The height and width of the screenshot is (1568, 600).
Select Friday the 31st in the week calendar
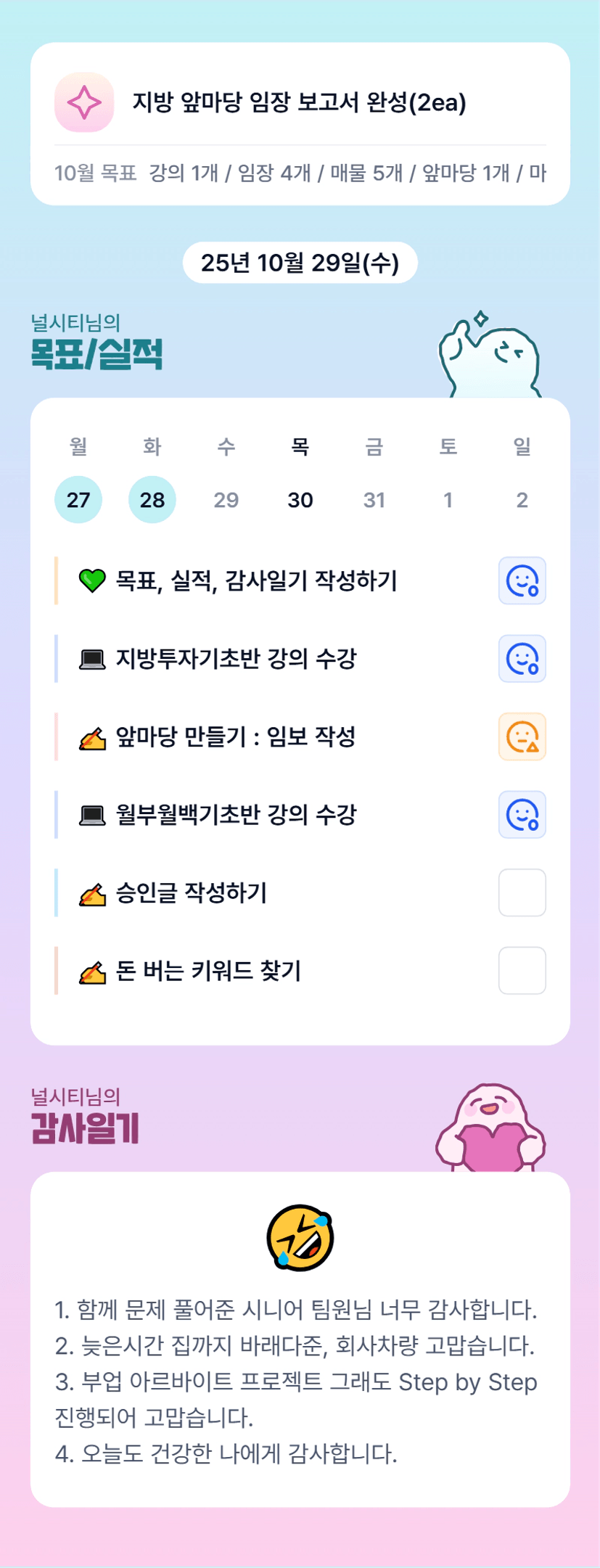374,500
